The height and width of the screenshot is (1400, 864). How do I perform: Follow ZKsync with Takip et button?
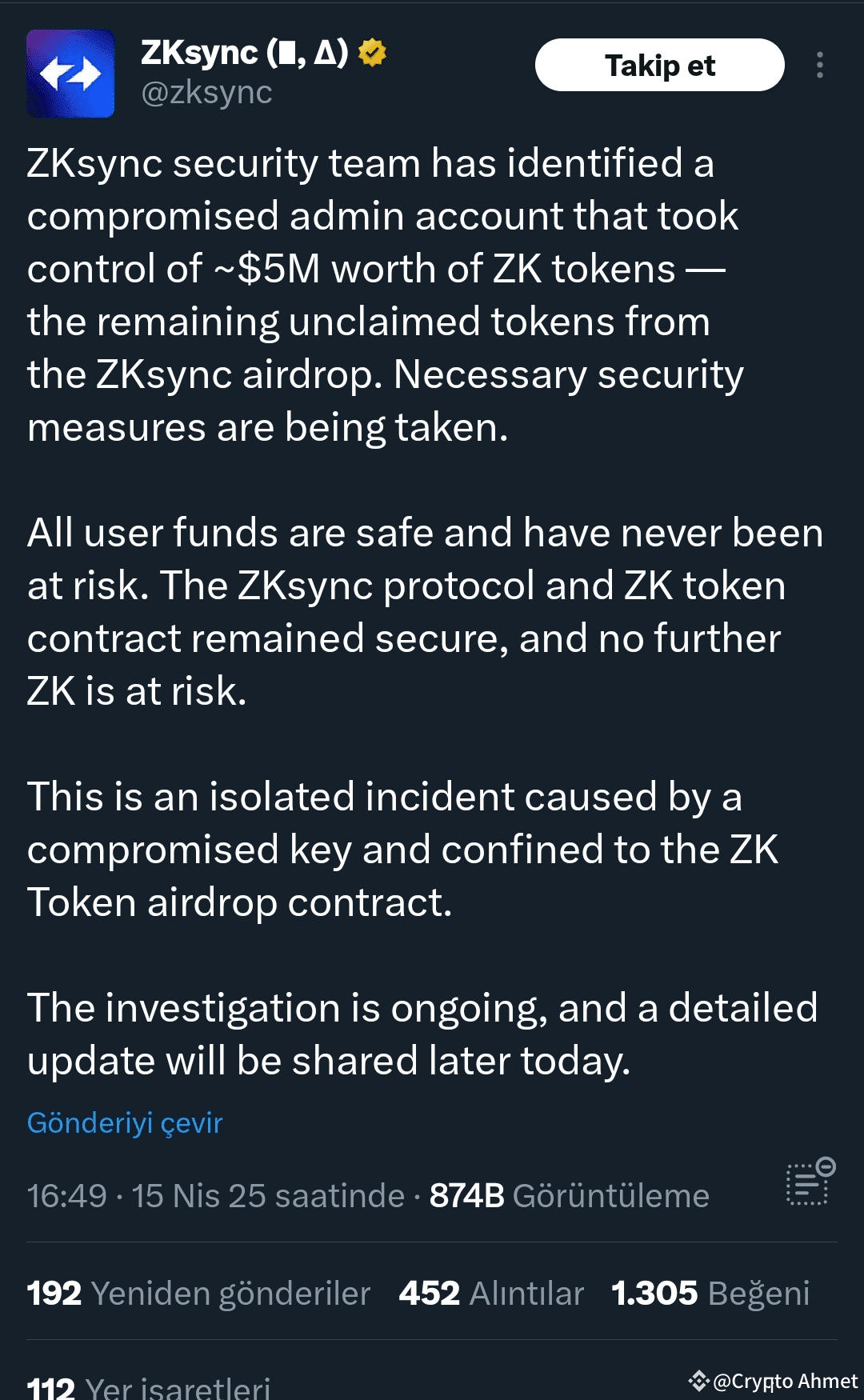(x=659, y=65)
